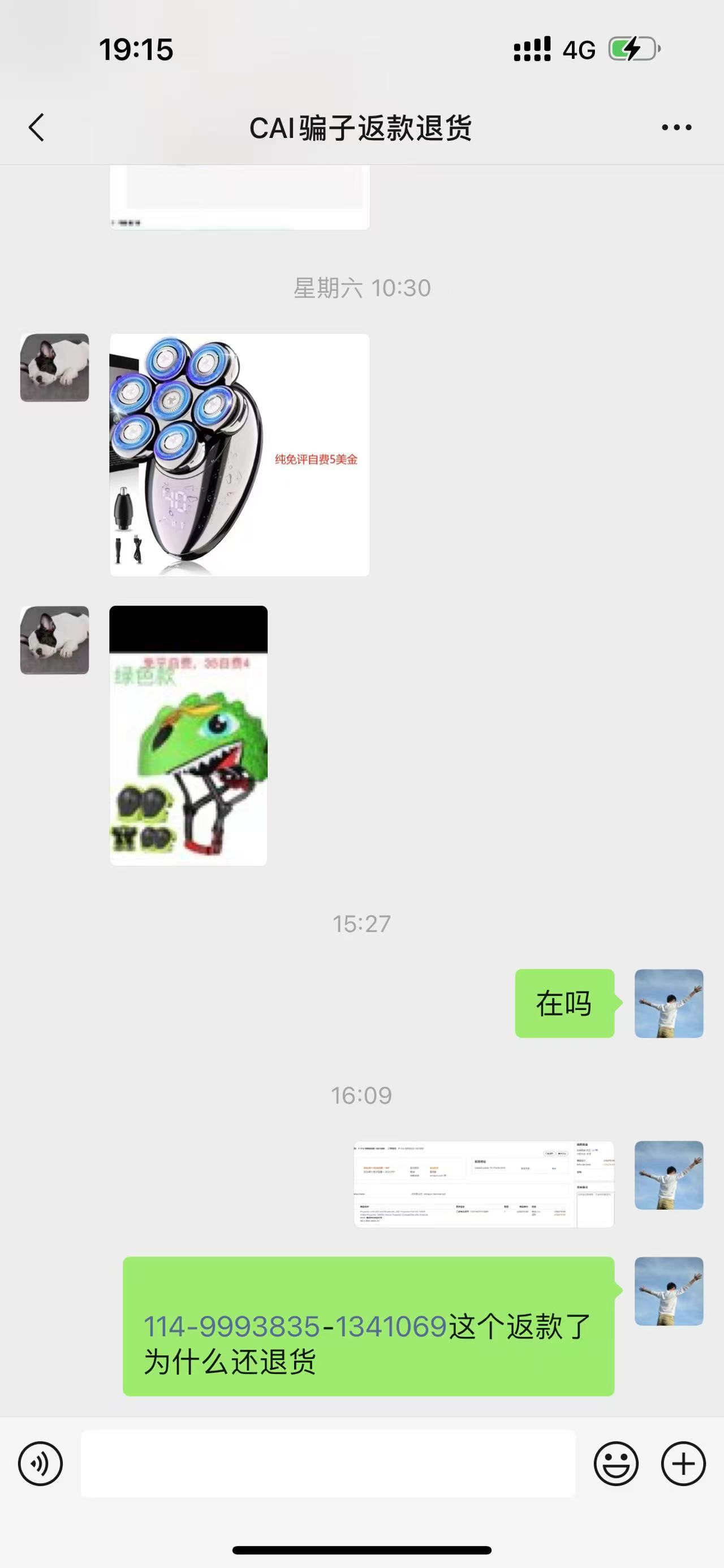This screenshot has height=1568, width=724.
Task: Open the three-dot chat info menu
Action: pyautogui.click(x=676, y=128)
